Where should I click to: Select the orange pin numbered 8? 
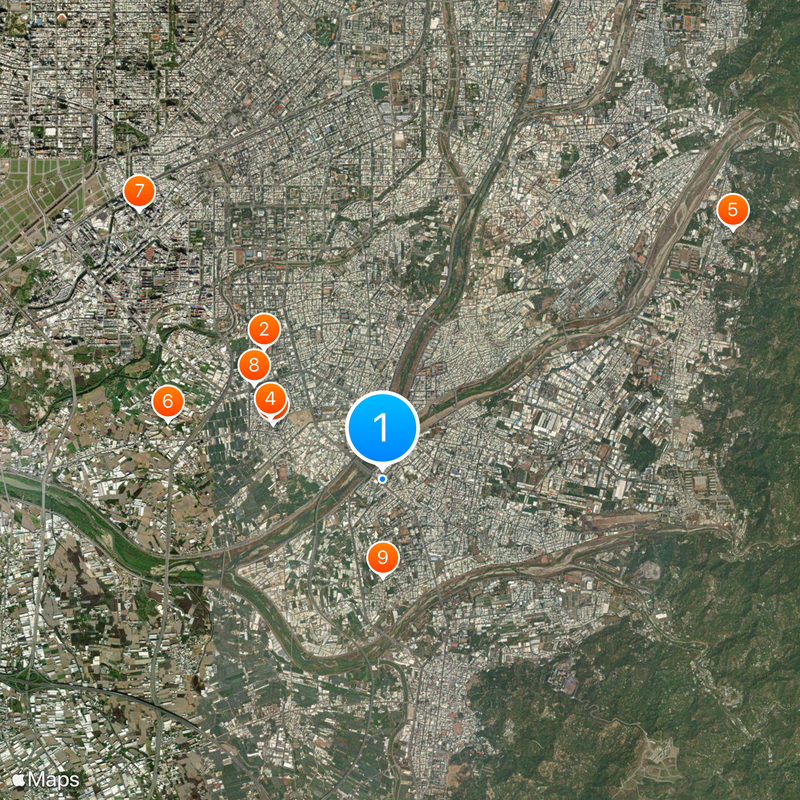(254, 365)
